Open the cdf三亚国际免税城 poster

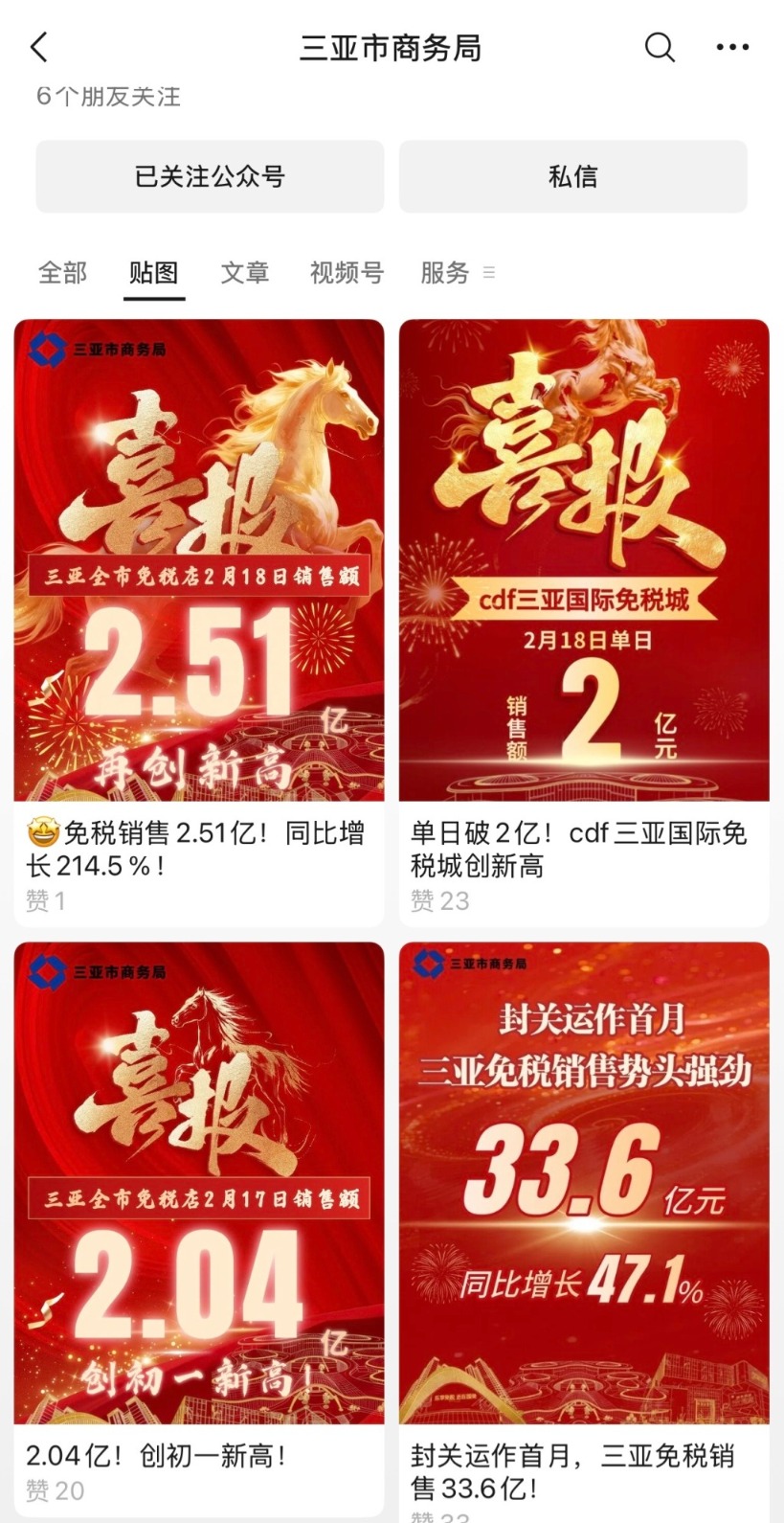pos(583,561)
